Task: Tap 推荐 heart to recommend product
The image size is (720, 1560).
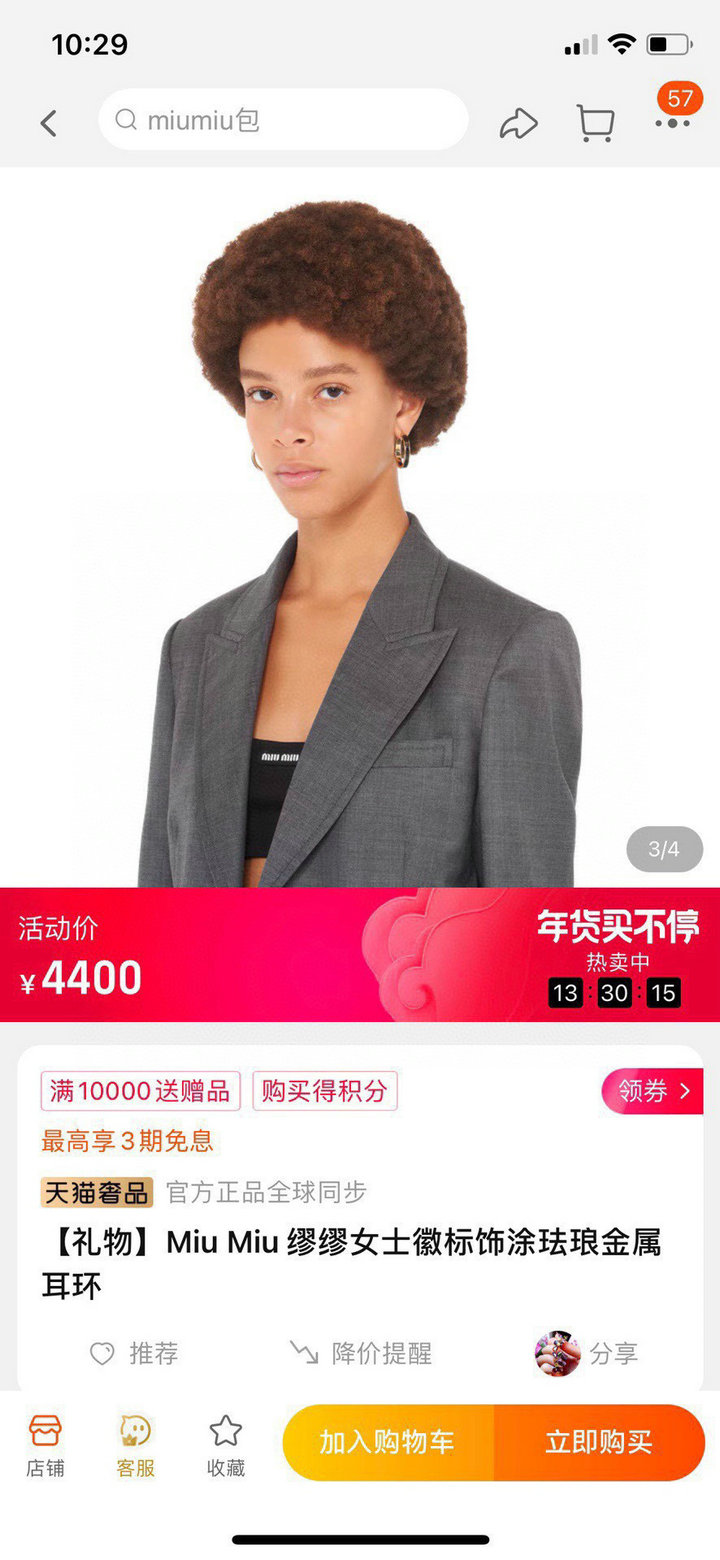Action: point(134,1353)
